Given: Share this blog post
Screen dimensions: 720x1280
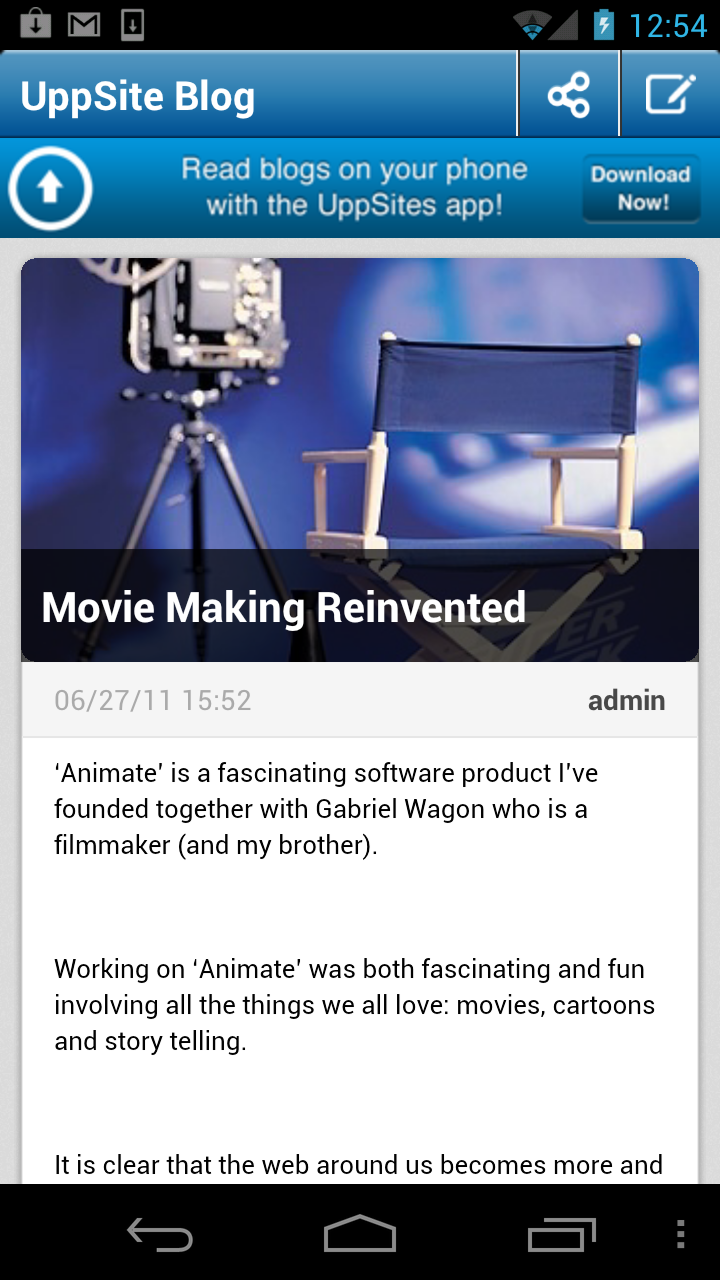Looking at the screenshot, I should 568,96.
